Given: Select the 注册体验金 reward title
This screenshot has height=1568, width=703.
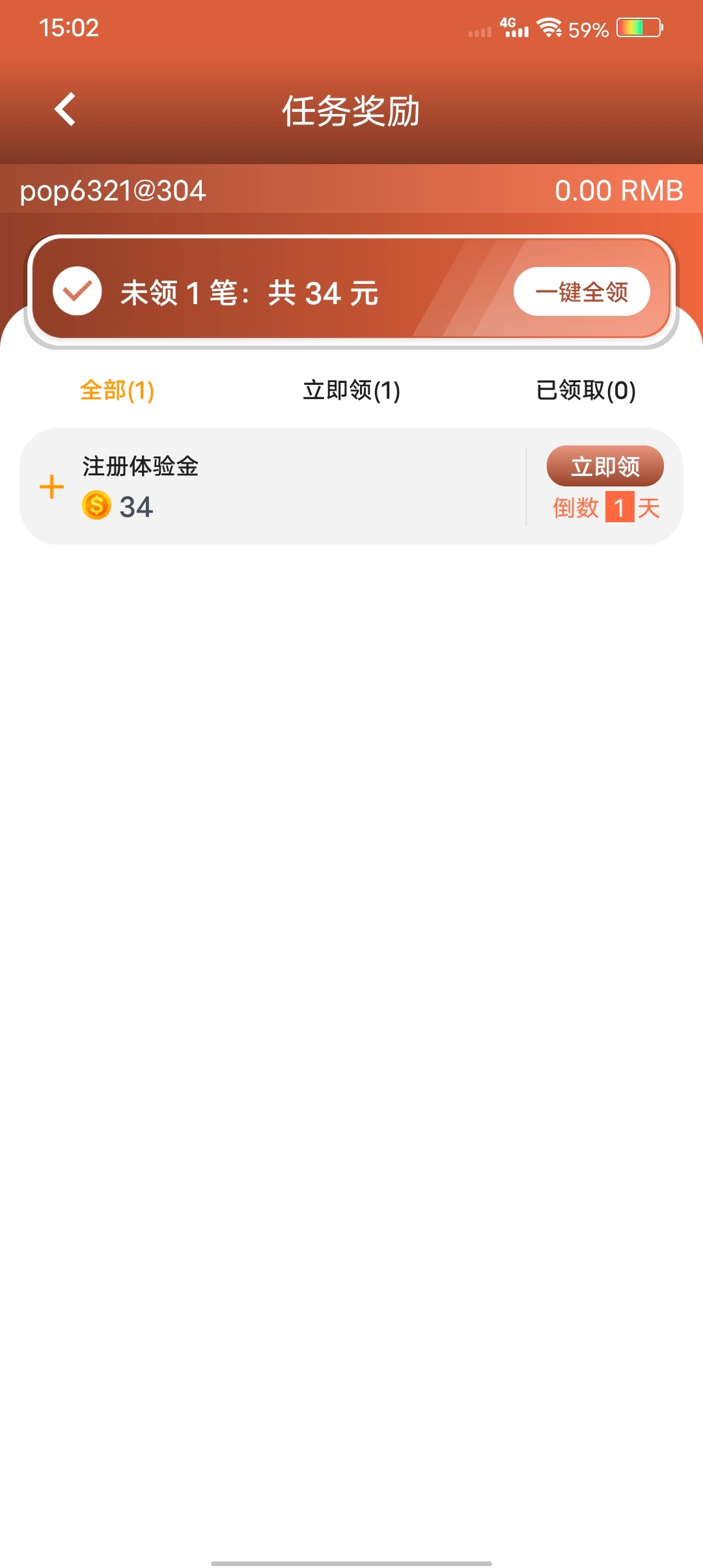Looking at the screenshot, I should pyautogui.click(x=140, y=466).
